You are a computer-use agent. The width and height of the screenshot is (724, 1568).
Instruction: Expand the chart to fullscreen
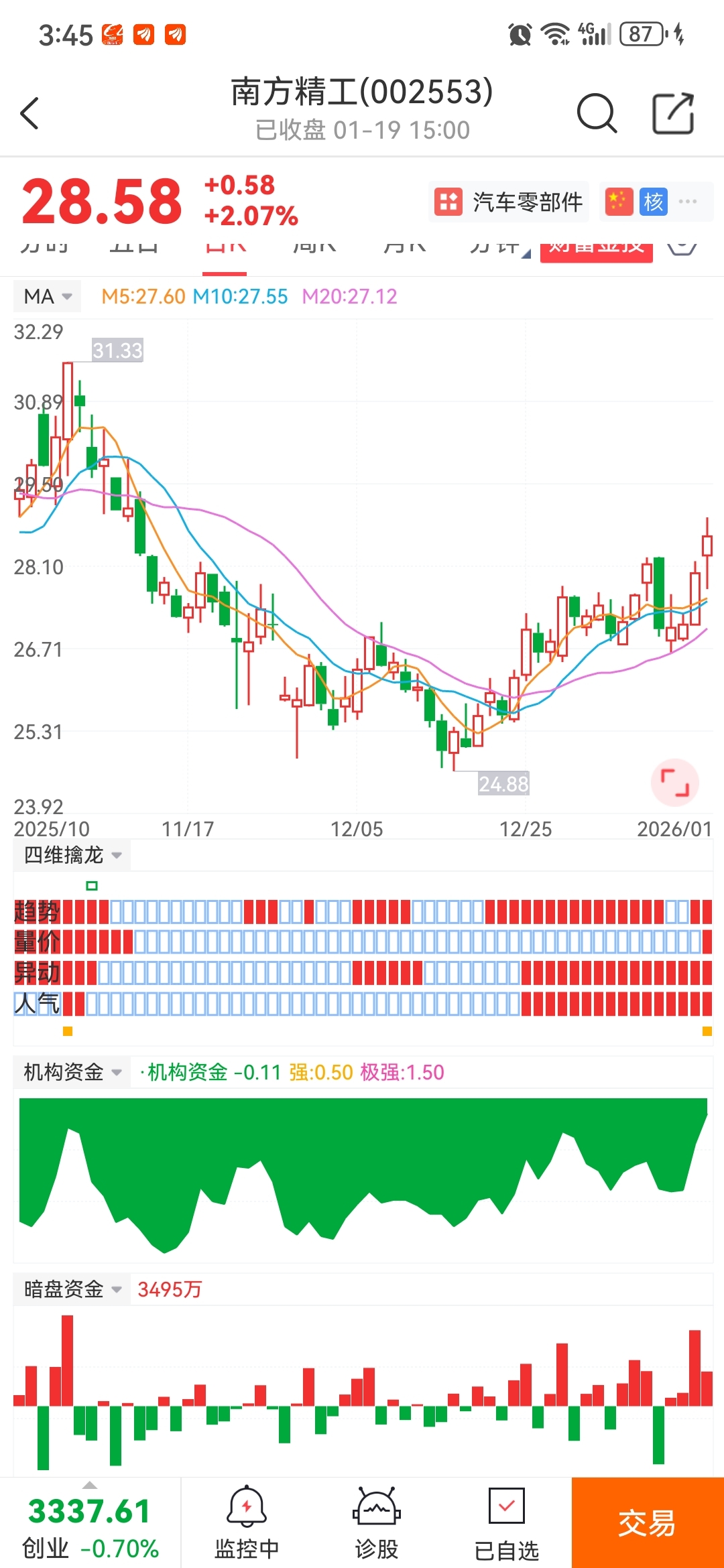[675, 783]
